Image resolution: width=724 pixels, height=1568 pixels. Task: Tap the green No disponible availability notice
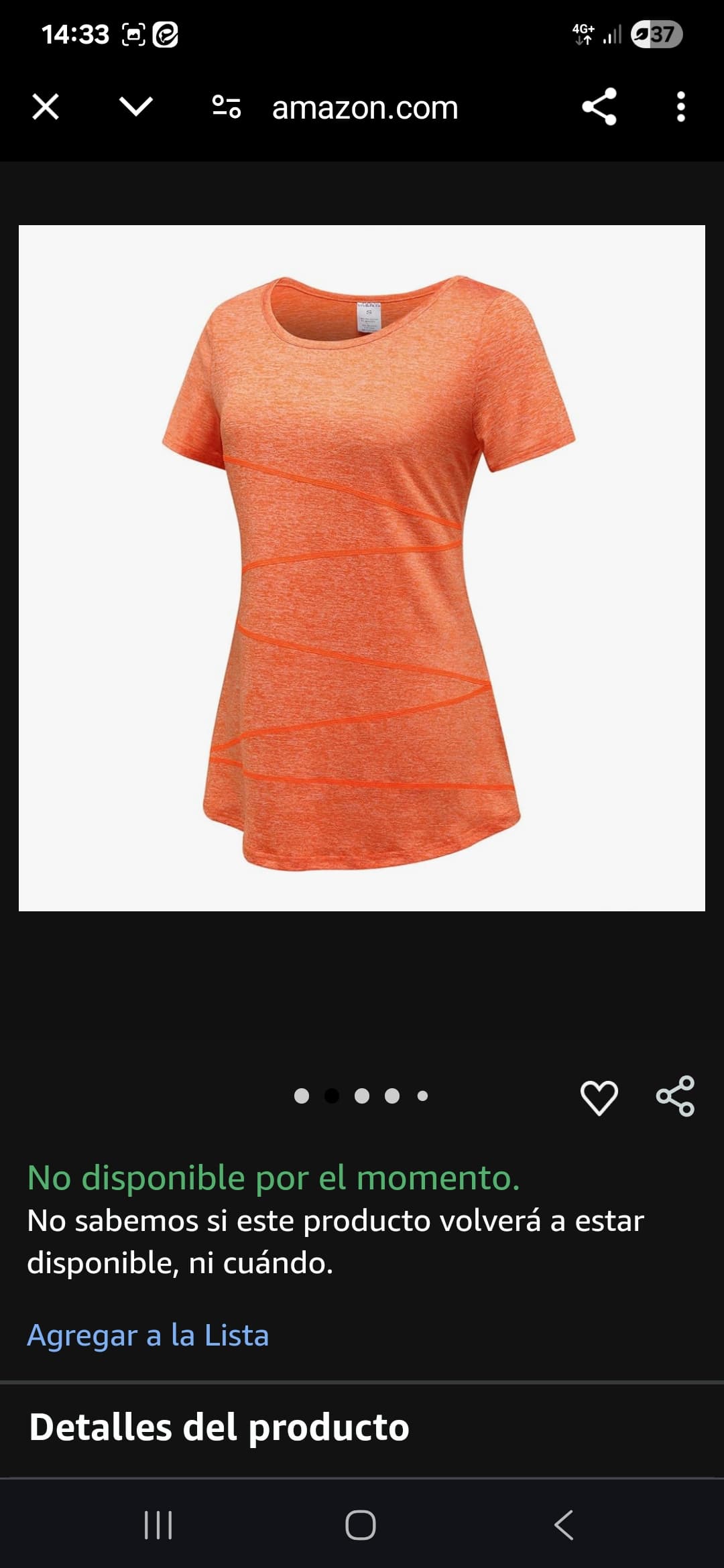point(271,1177)
